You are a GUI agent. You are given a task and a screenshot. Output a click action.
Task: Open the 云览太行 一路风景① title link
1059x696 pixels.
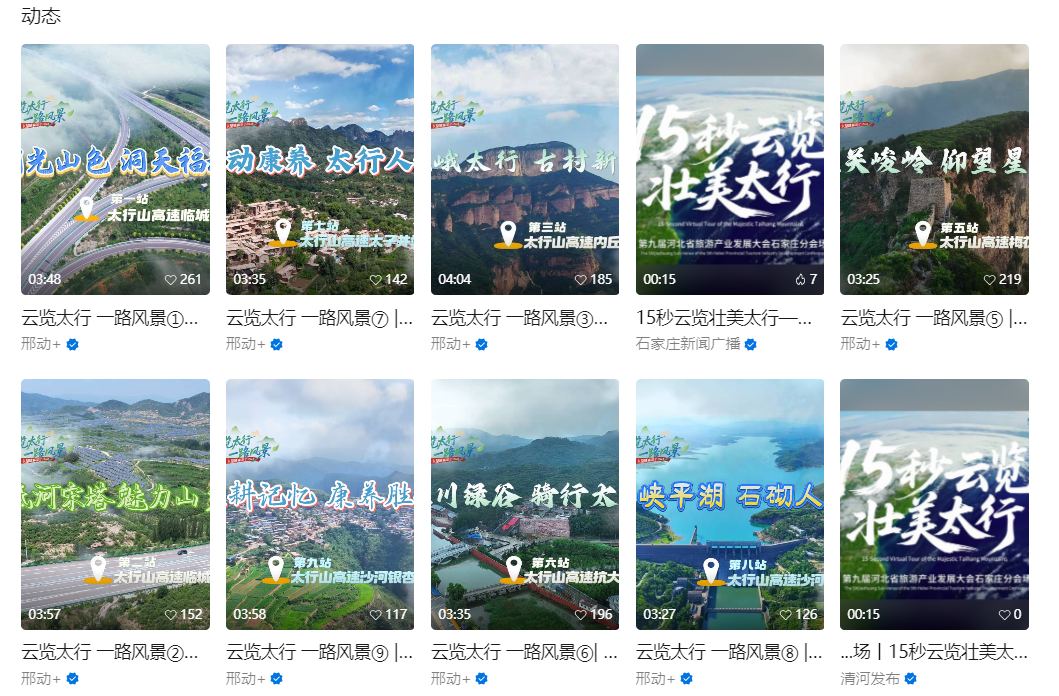(110, 319)
